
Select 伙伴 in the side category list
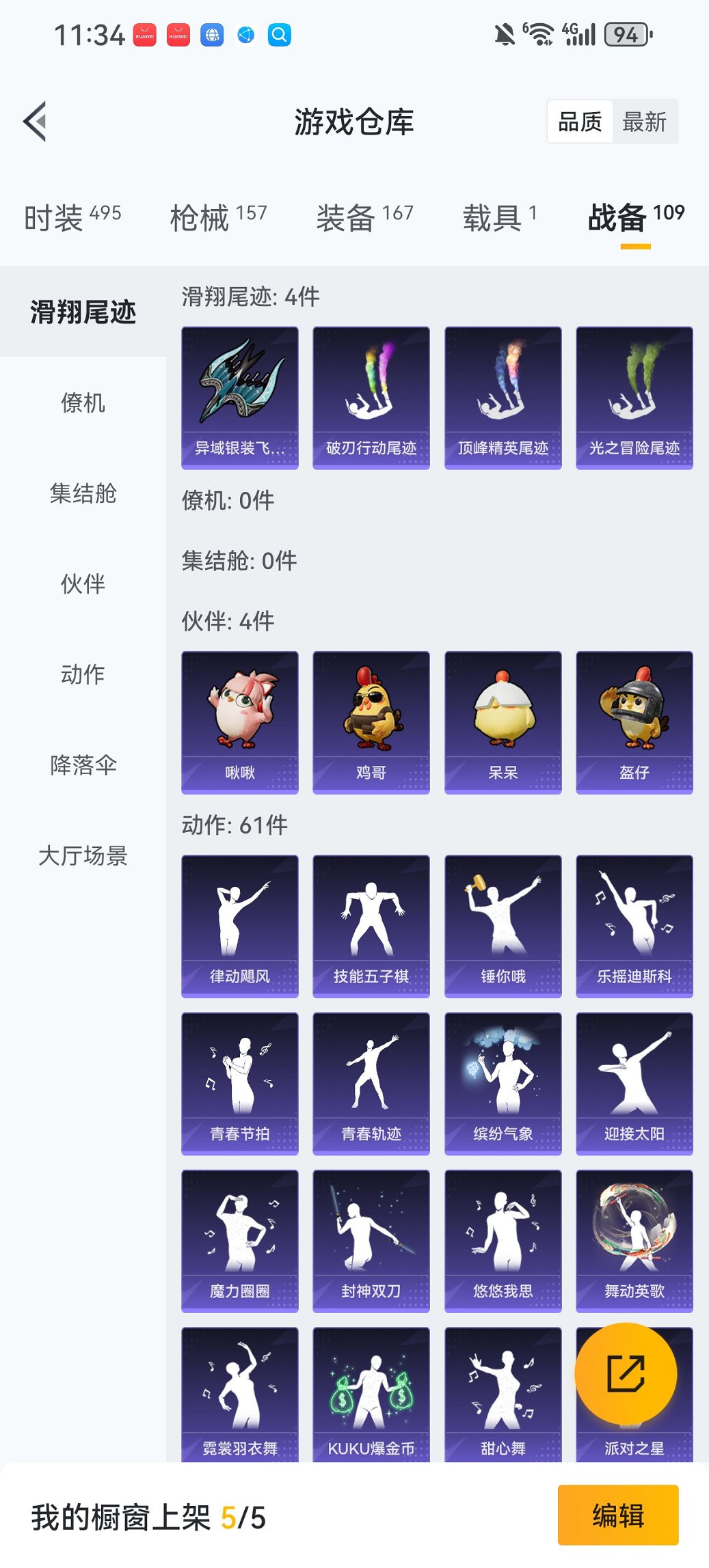pyautogui.click(x=83, y=584)
